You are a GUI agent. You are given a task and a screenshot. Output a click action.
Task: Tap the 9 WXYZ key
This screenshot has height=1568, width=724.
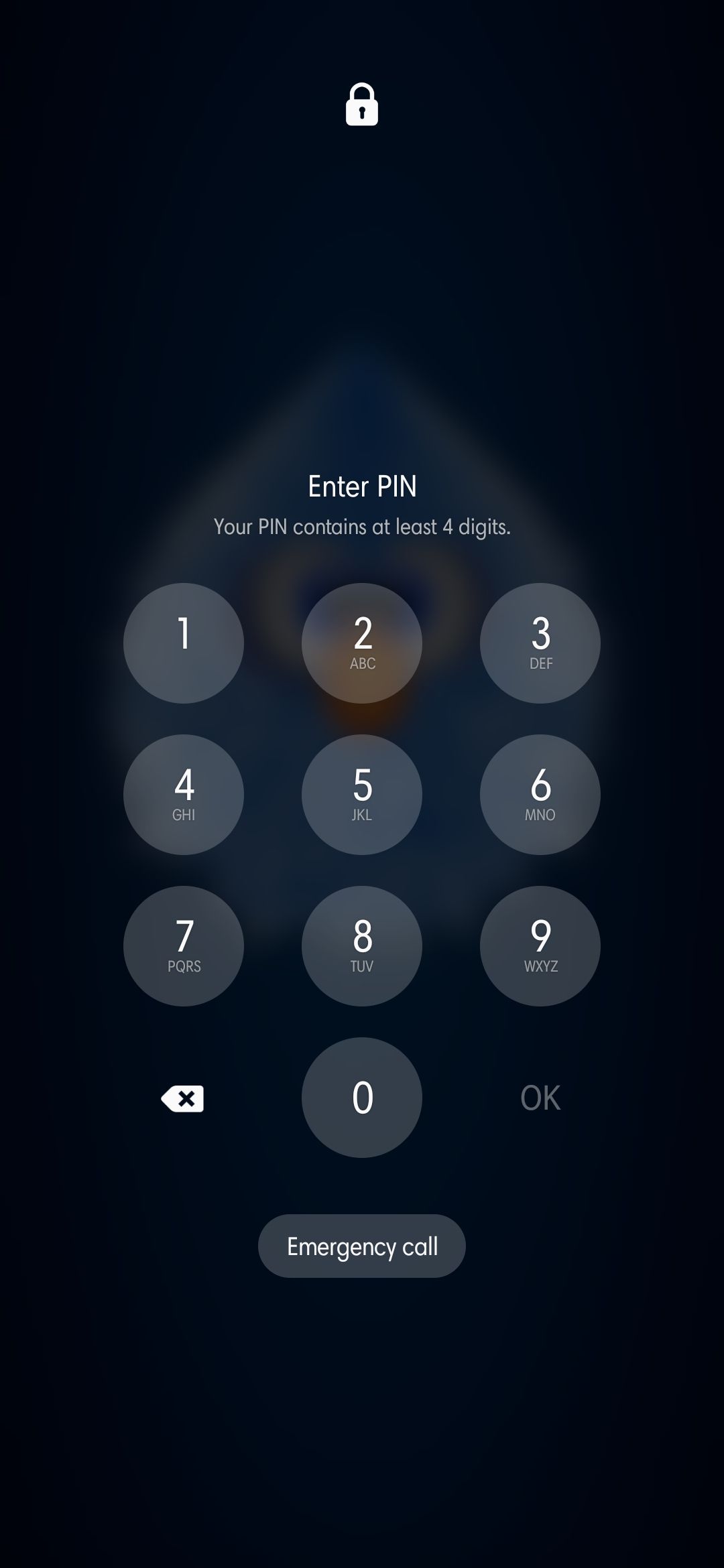(x=540, y=945)
